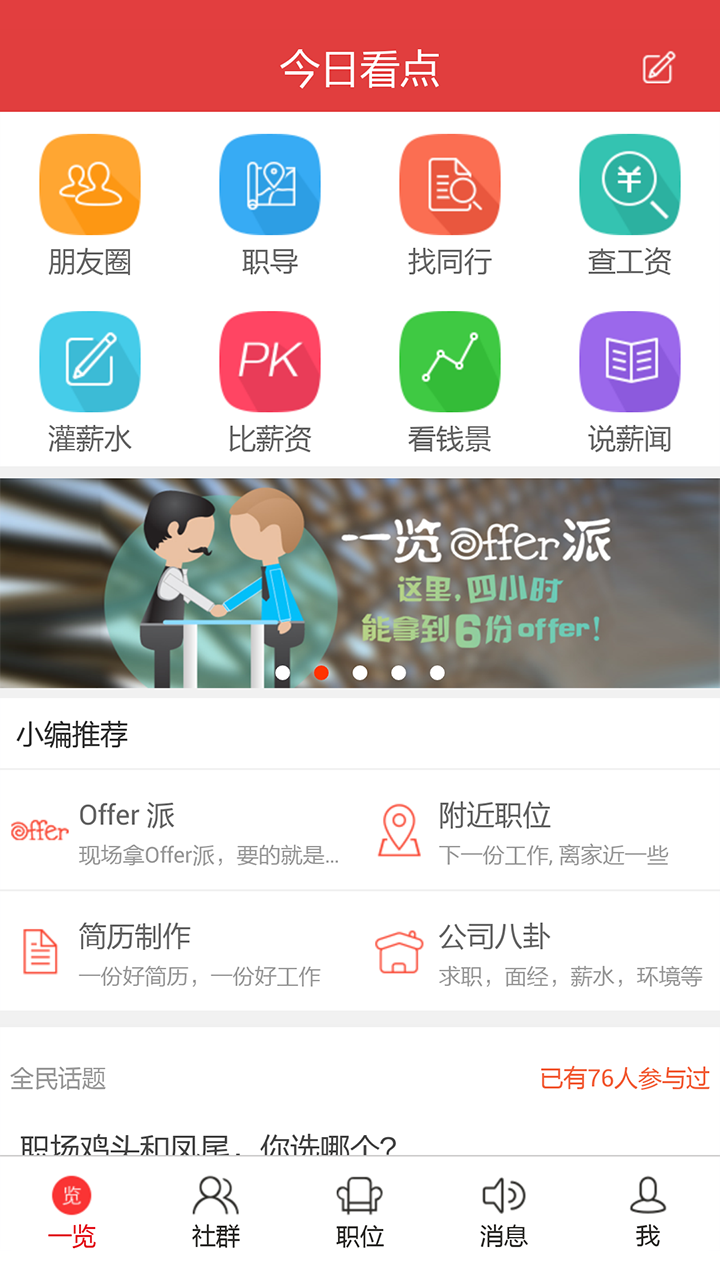Switch to the 职位 tab
Viewport: 720px width, 1280px height.
[x=360, y=1211]
